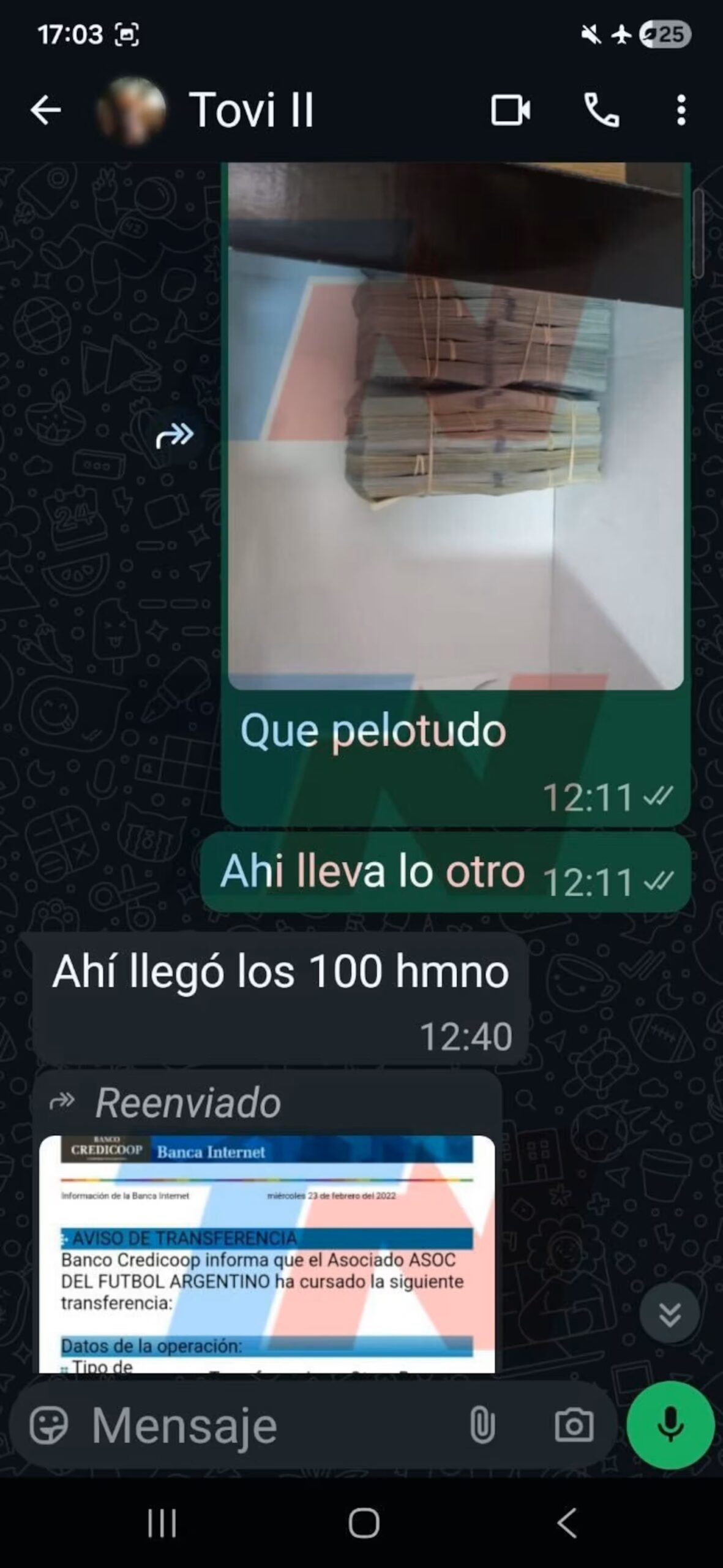Attach a file to the chat

click(x=482, y=1425)
